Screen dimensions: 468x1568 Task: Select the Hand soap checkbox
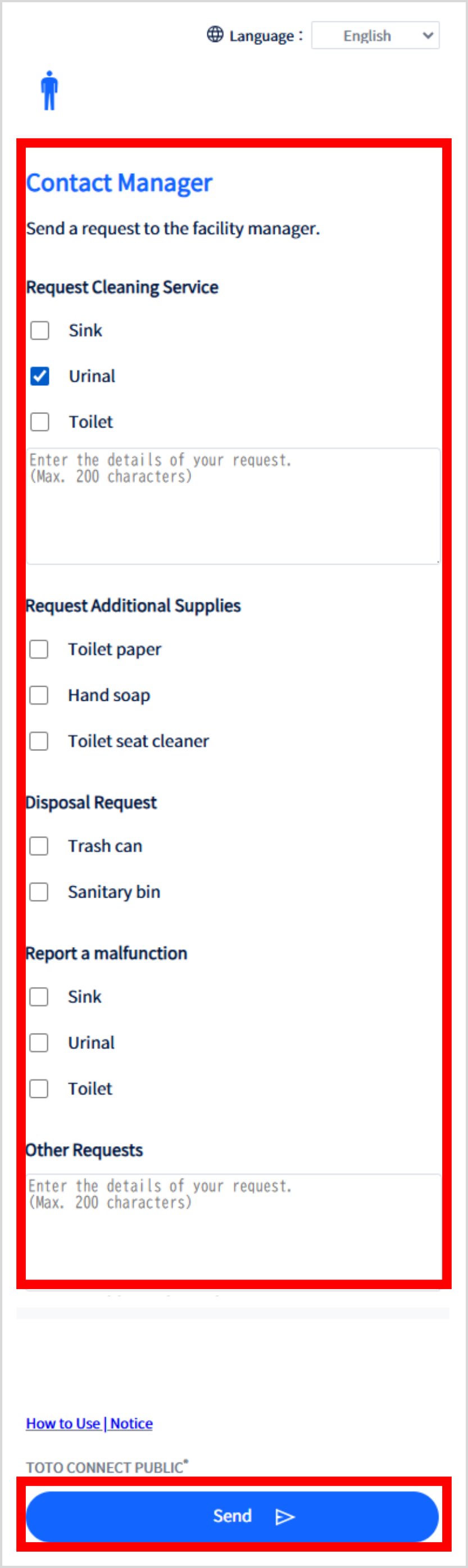coord(39,695)
